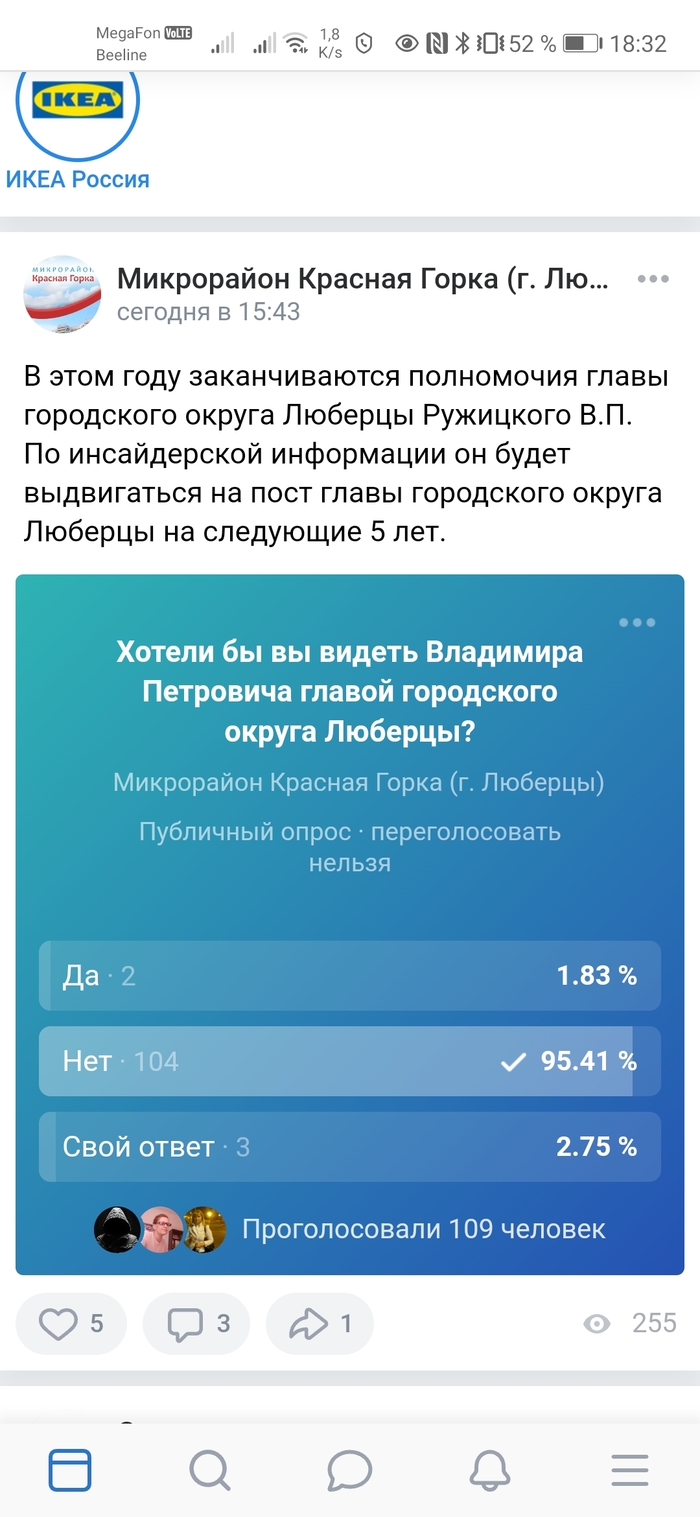Select the Свой ответ poll option
700x1517 pixels.
(349, 1147)
